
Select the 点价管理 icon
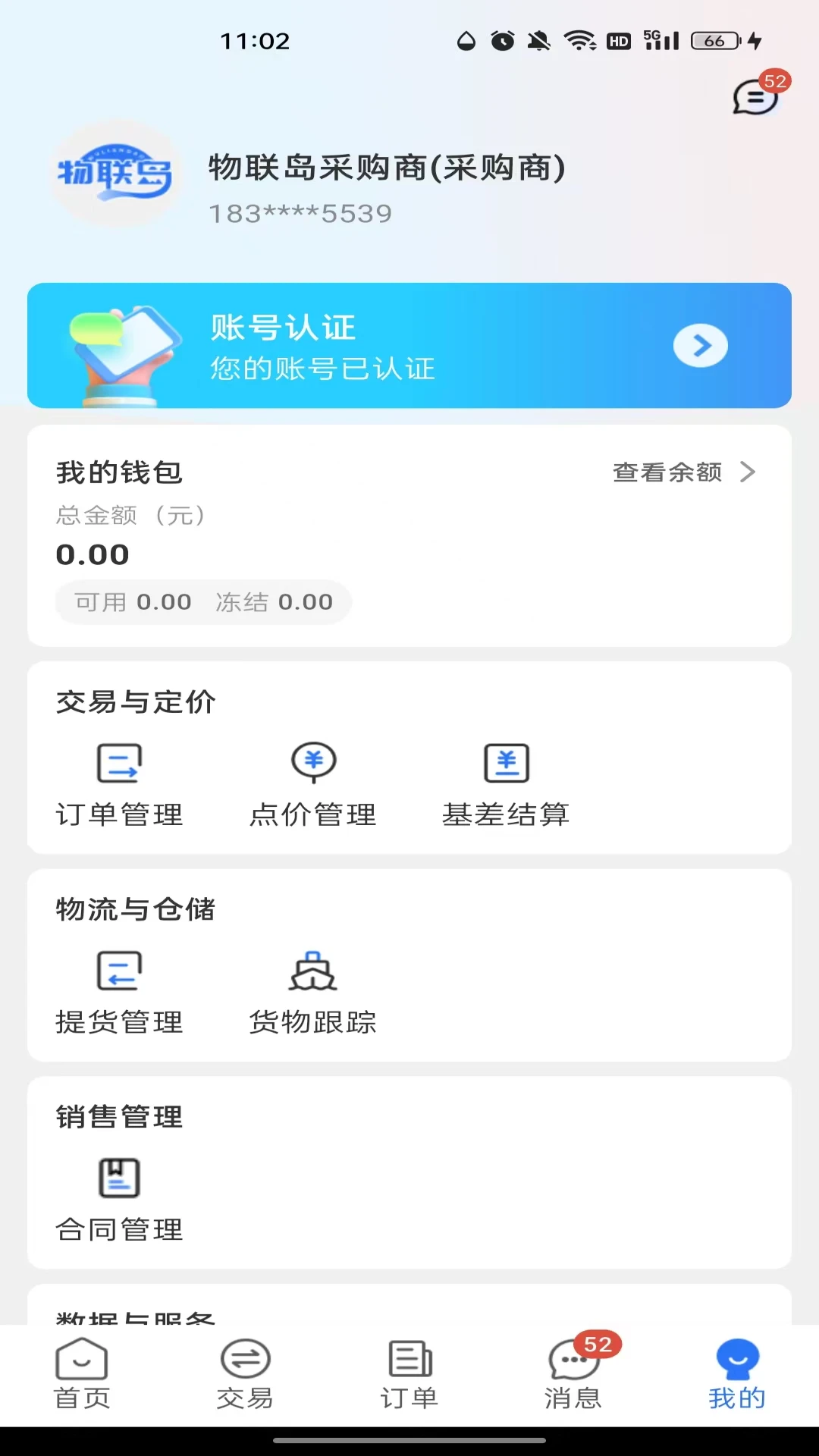click(313, 764)
